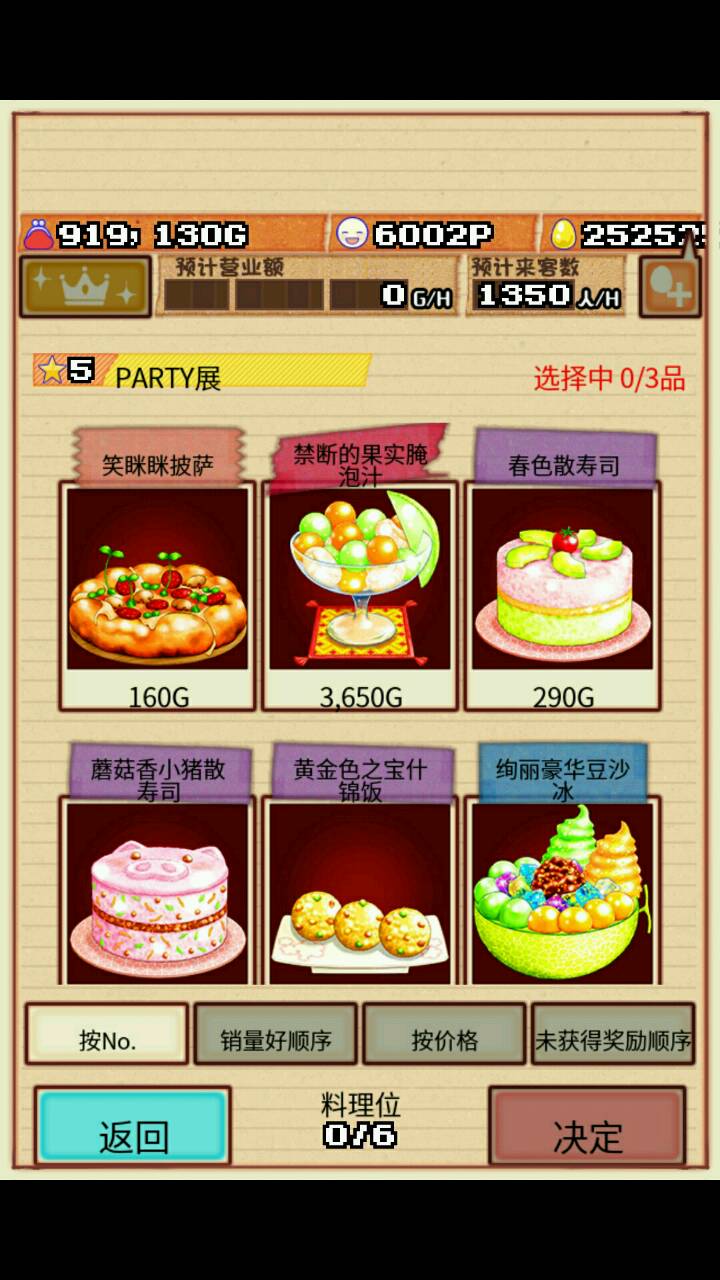Tap the add egg plus icon
The height and width of the screenshot is (1280, 720).
pos(669,289)
